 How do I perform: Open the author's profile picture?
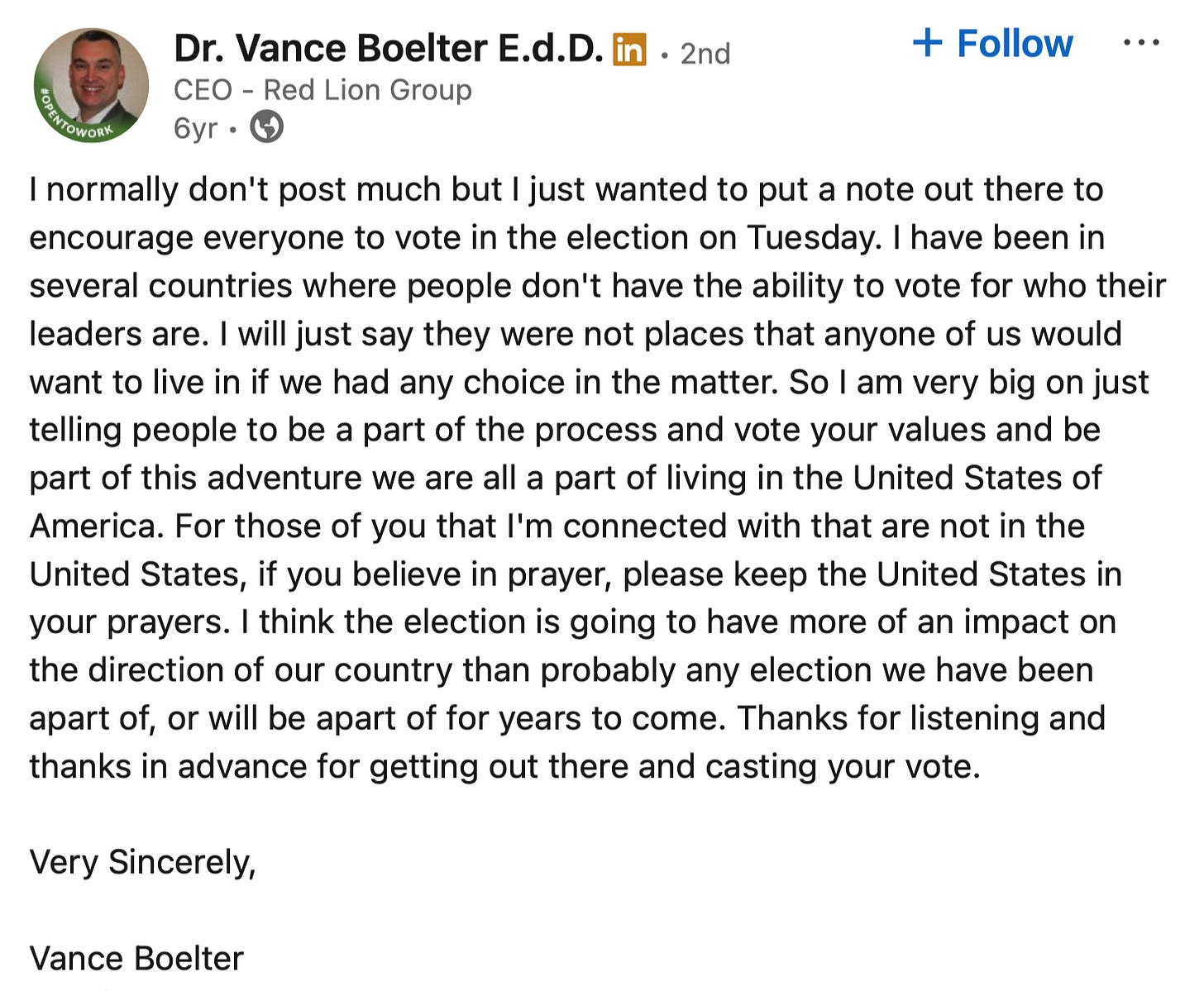click(x=91, y=86)
